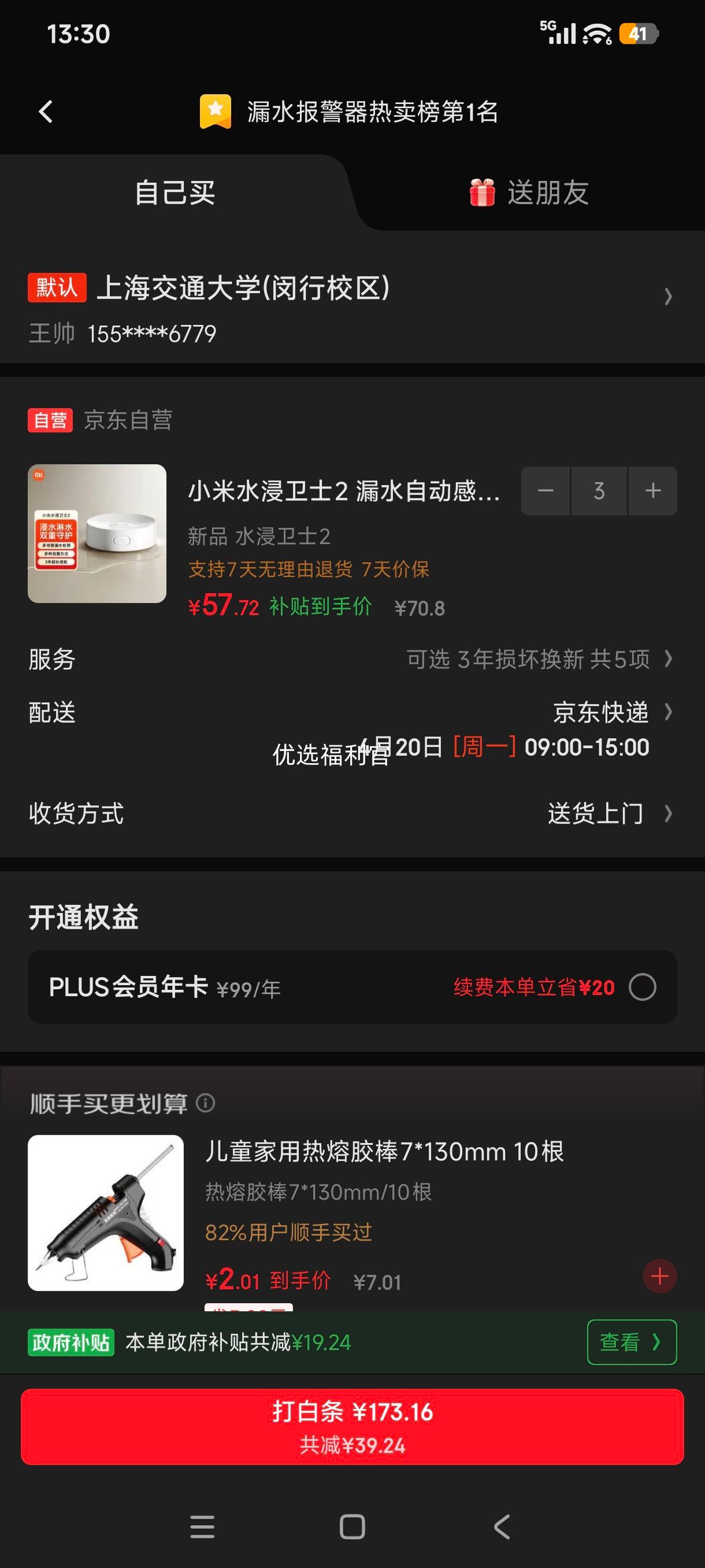Switch to the 送朋友 tab
The width and height of the screenshot is (705, 1568).
547,192
